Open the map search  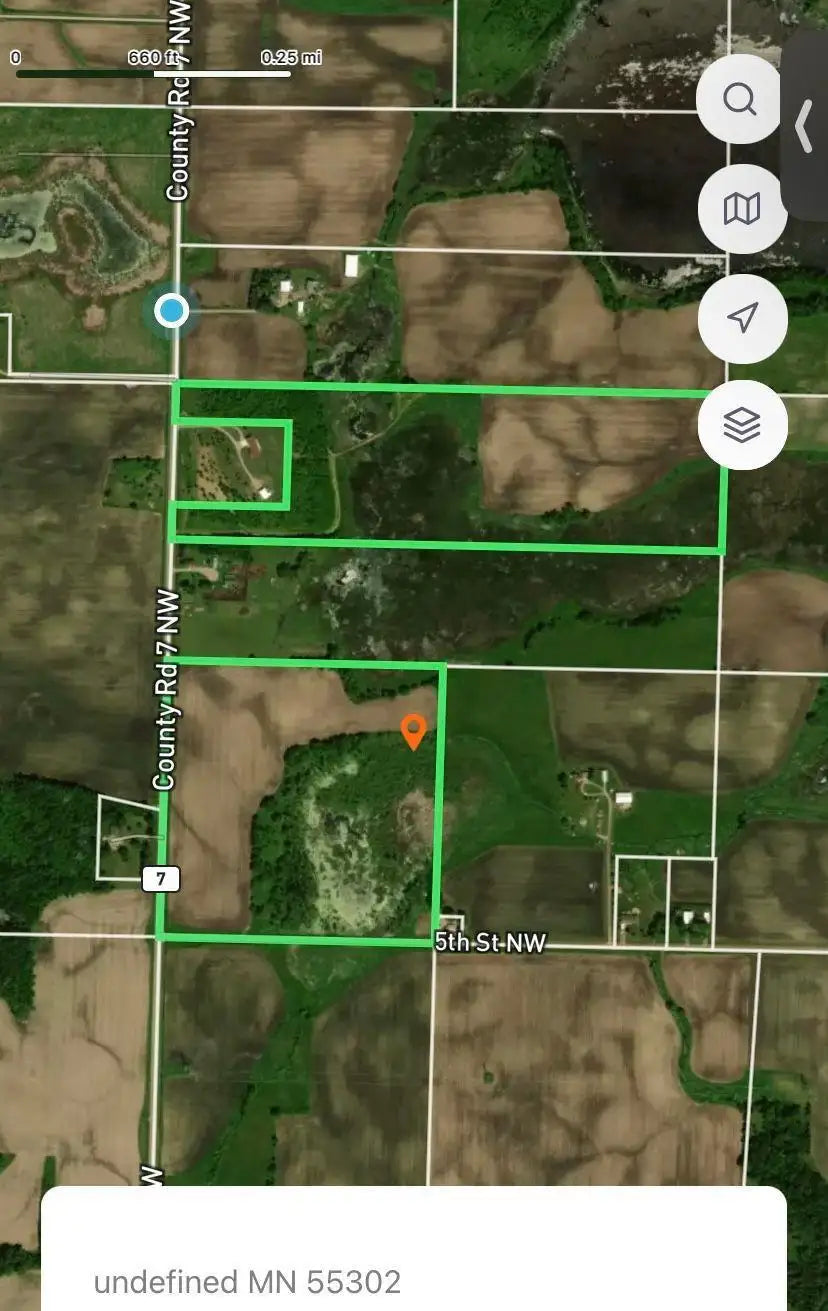click(x=740, y=100)
